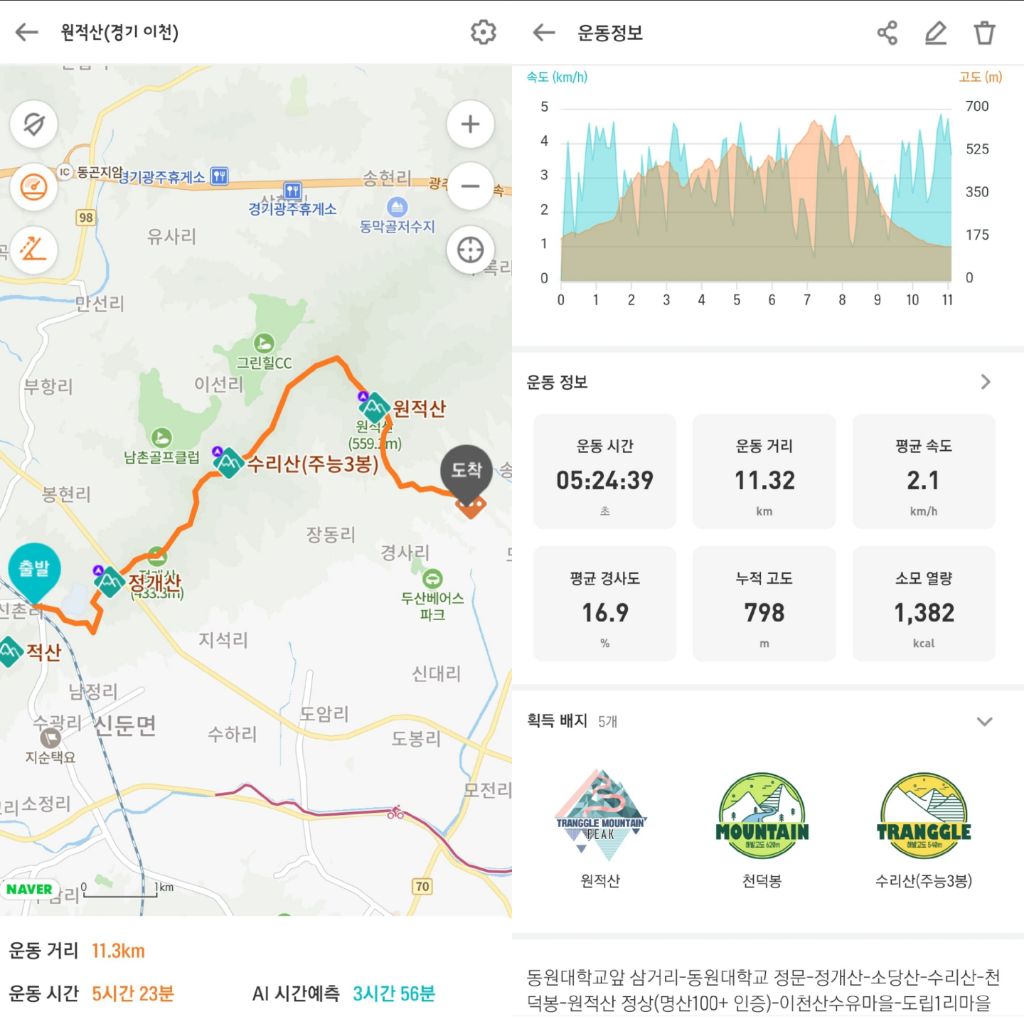This screenshot has width=1024, height=1024.
Task: Collapse the 획득 배지 section
Action: click(x=984, y=722)
